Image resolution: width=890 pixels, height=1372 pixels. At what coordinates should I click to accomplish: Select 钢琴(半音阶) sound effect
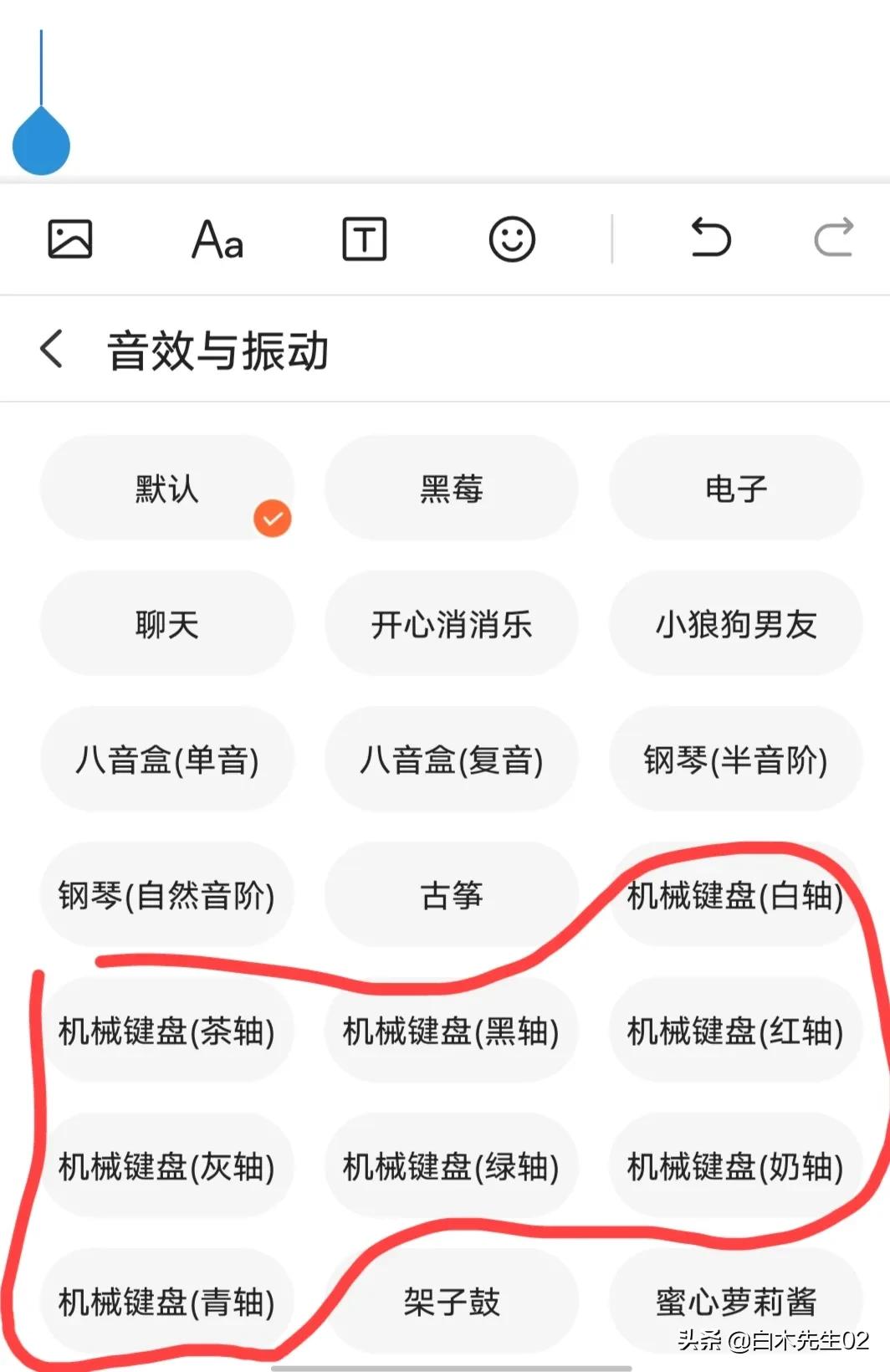734,760
